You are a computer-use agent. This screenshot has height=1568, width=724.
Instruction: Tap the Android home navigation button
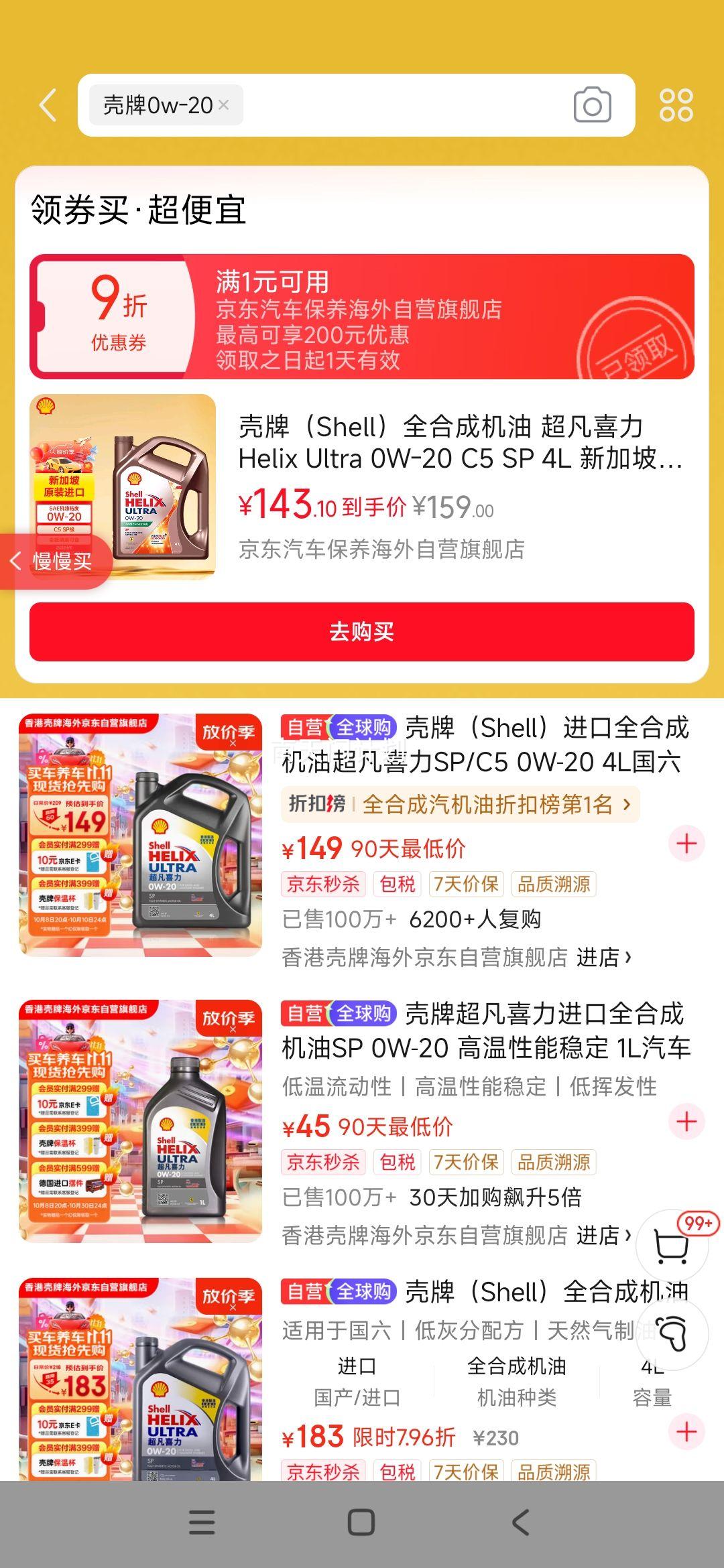click(362, 1521)
